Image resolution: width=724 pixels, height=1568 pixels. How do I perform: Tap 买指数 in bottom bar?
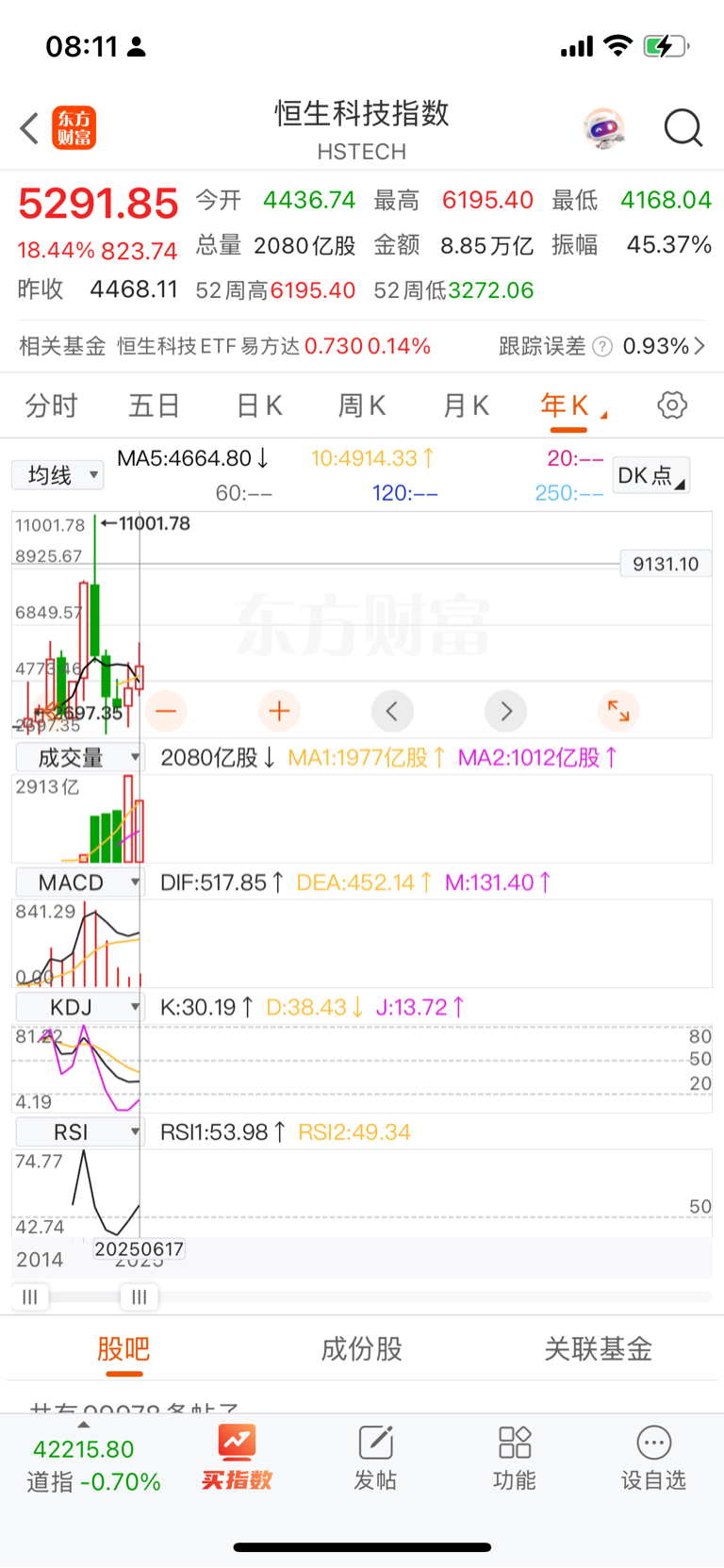tap(237, 1458)
